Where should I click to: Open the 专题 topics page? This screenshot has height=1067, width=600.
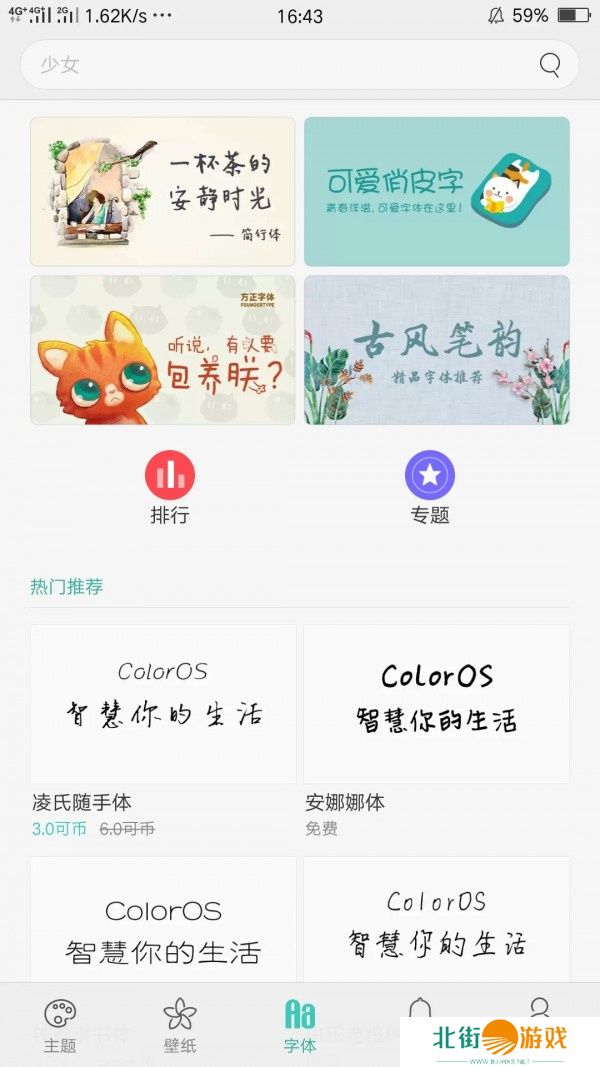pos(430,488)
